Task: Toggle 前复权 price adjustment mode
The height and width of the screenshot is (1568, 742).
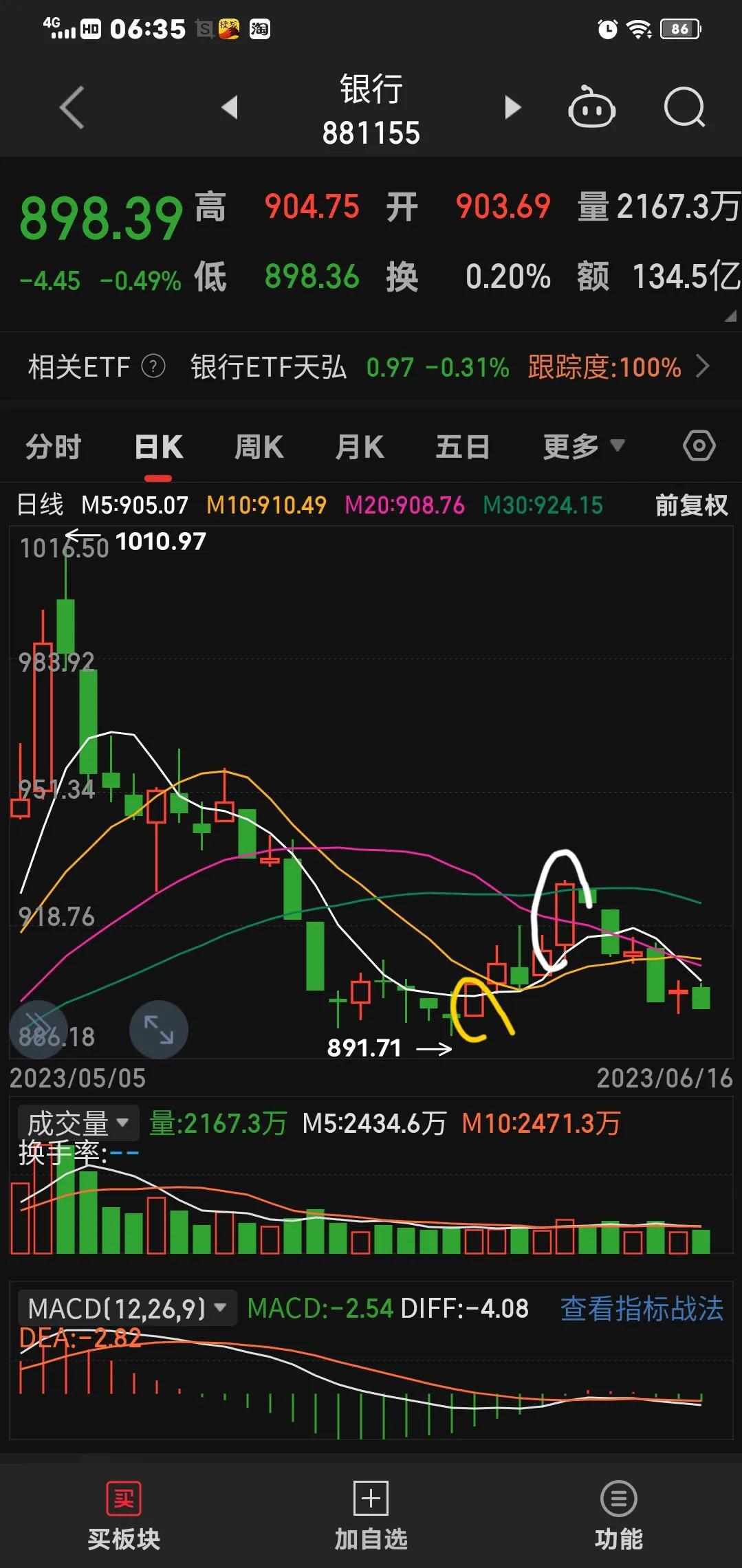Action: pyautogui.click(x=690, y=505)
